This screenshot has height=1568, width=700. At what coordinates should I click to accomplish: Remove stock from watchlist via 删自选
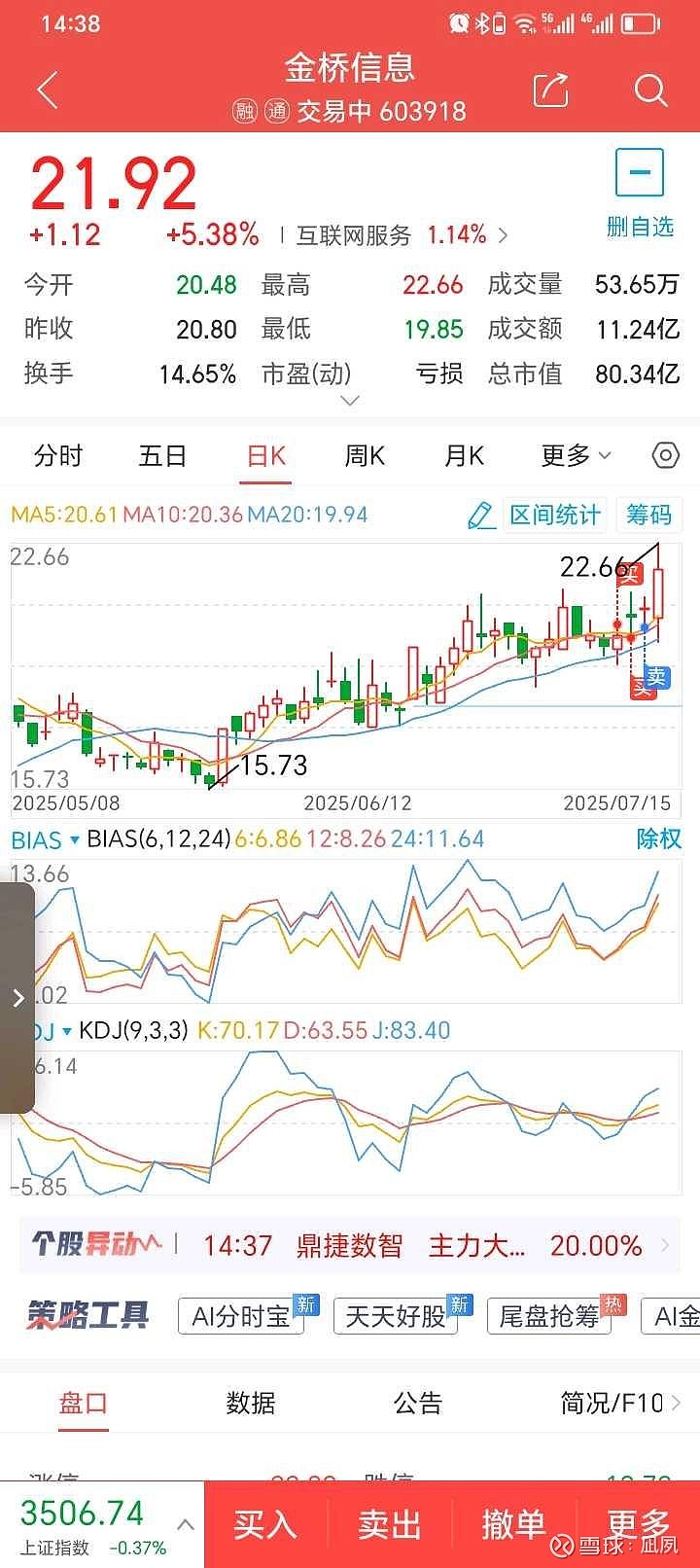pos(640,194)
